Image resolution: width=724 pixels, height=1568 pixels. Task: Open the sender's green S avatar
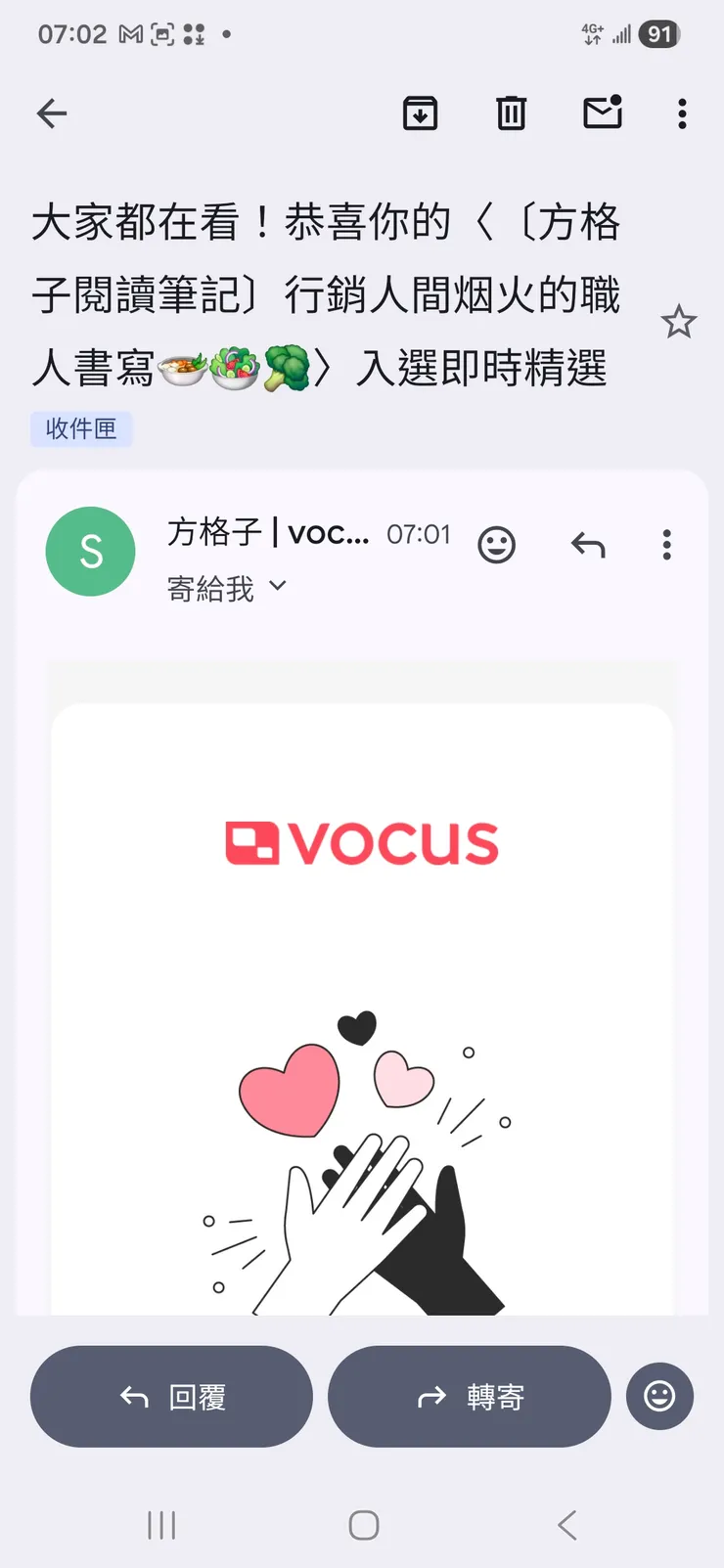pyautogui.click(x=91, y=552)
